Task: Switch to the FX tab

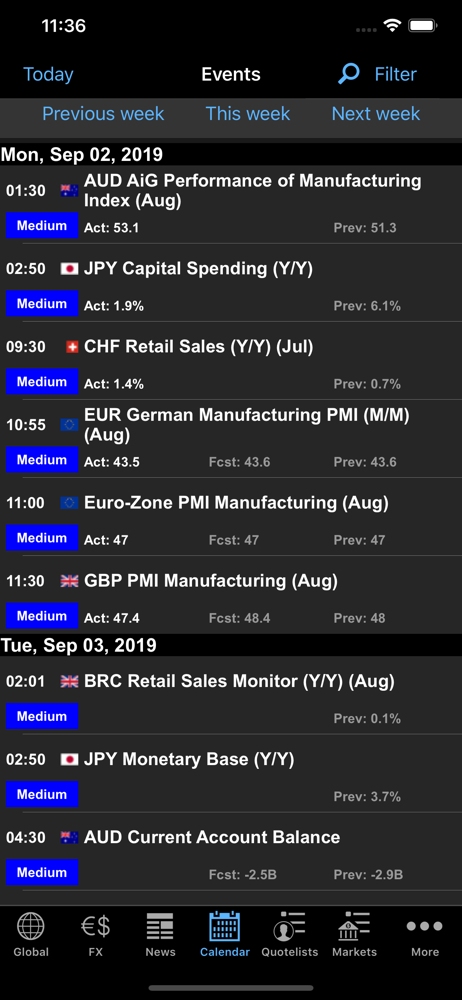Action: coord(96,934)
